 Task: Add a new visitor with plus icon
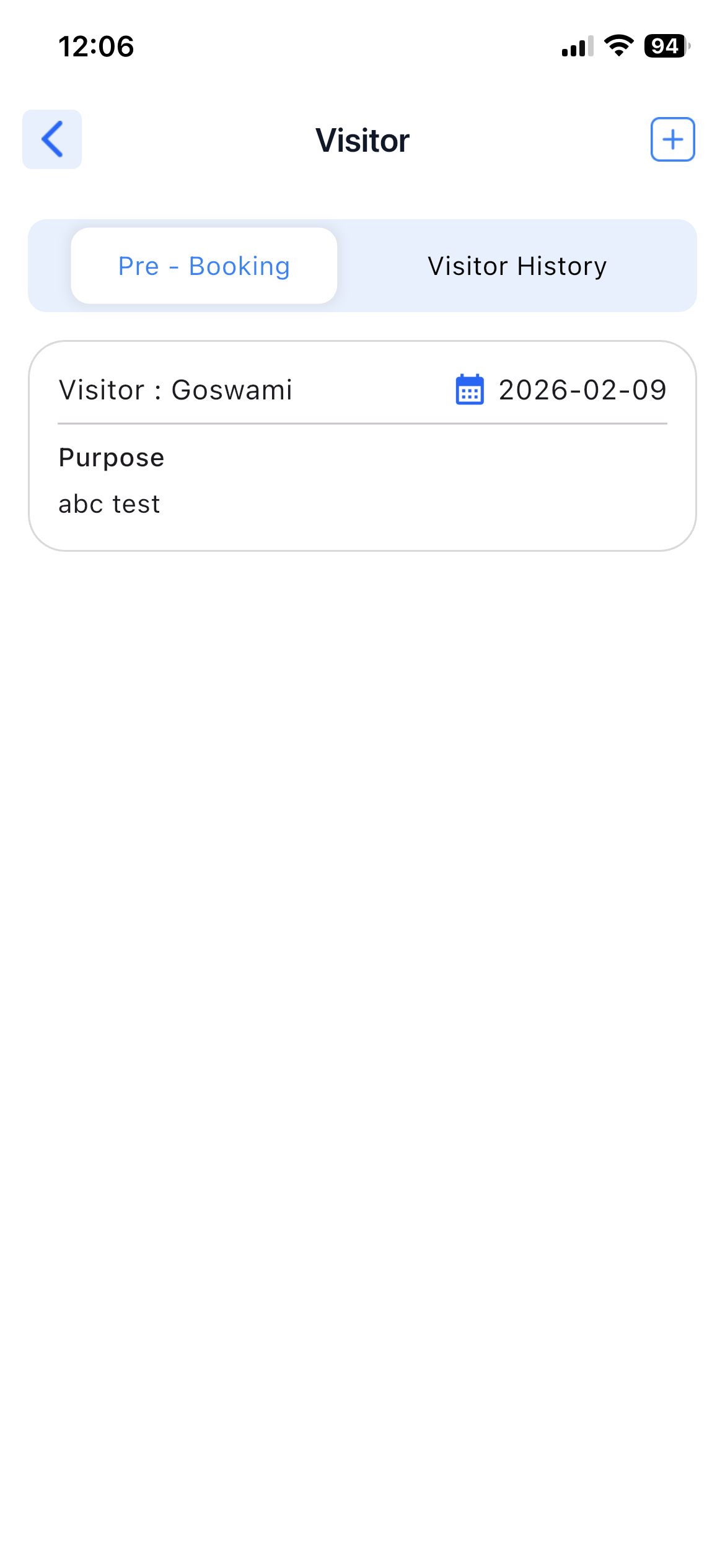tap(672, 139)
